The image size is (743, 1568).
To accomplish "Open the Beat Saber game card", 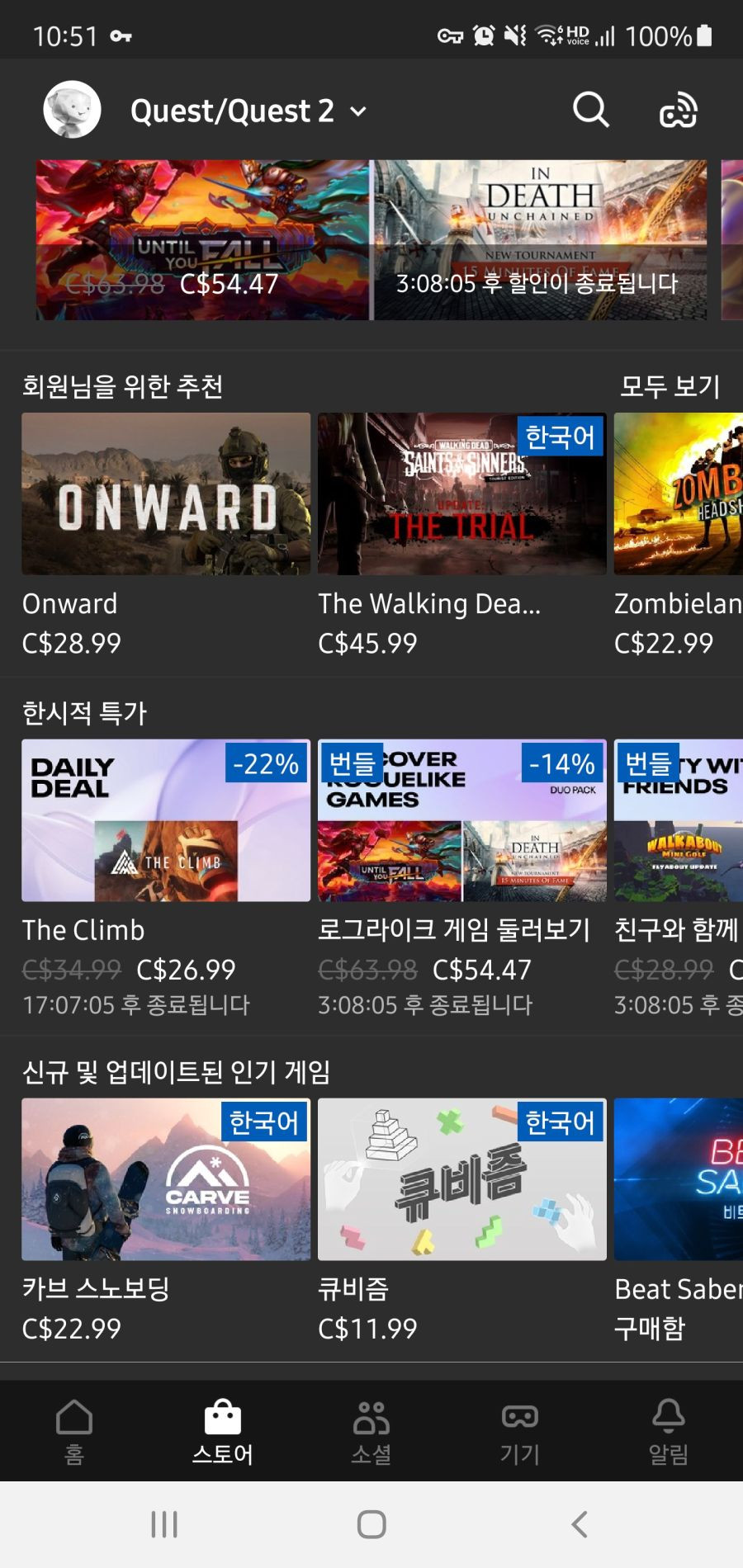I will 679,1221.
